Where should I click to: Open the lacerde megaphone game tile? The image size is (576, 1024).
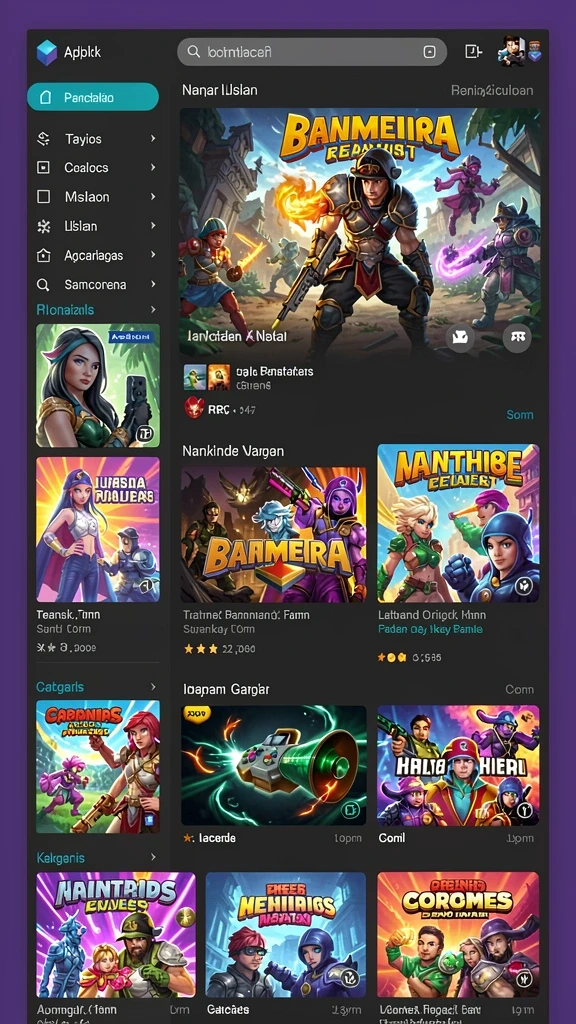(x=274, y=765)
